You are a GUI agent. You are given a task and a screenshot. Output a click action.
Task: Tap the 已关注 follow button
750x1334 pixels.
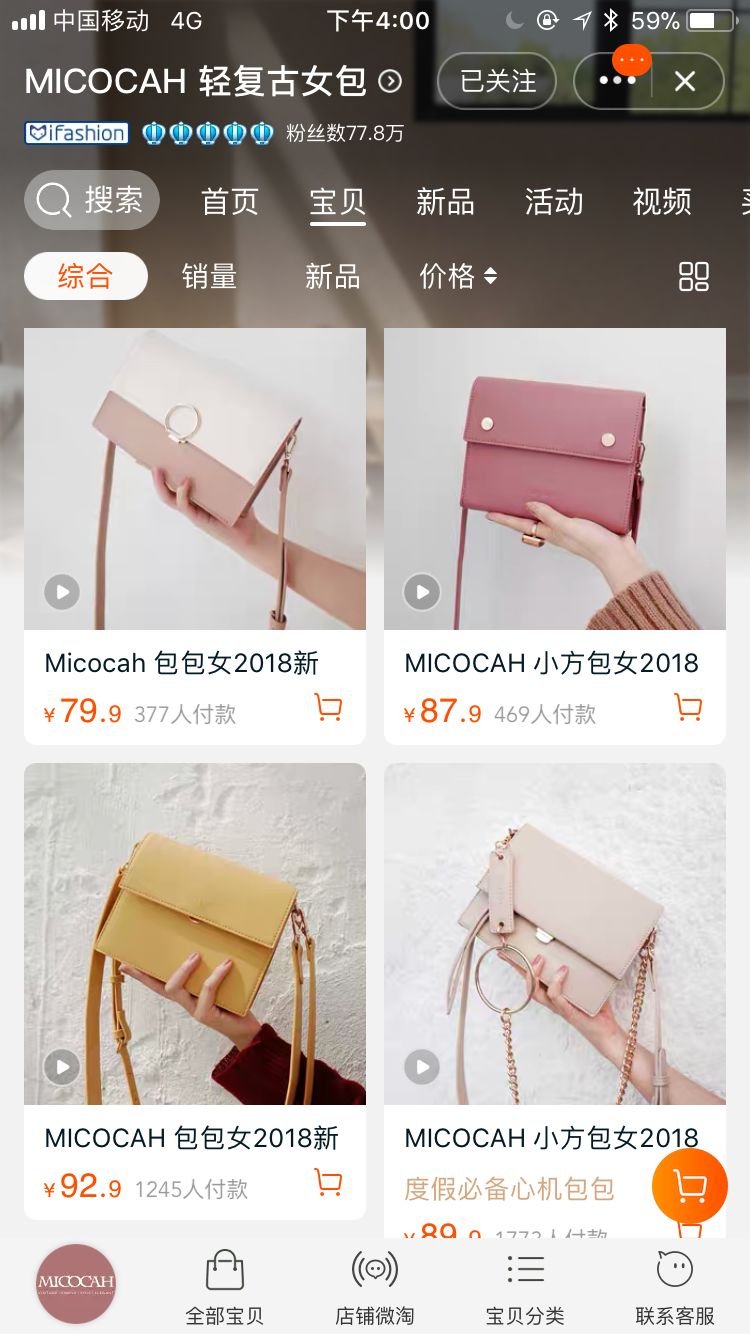click(x=497, y=81)
